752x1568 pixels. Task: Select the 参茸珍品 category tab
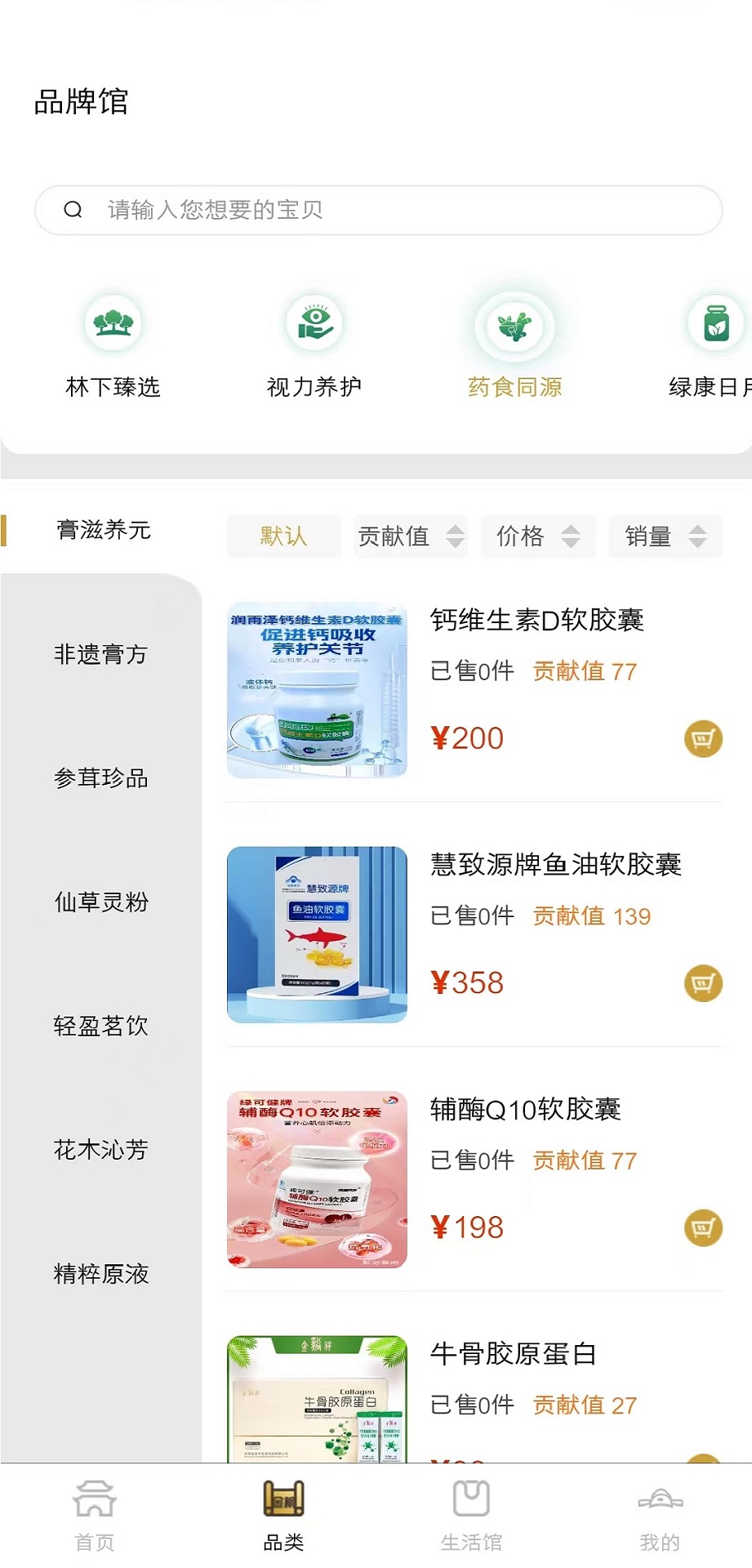[x=100, y=778]
